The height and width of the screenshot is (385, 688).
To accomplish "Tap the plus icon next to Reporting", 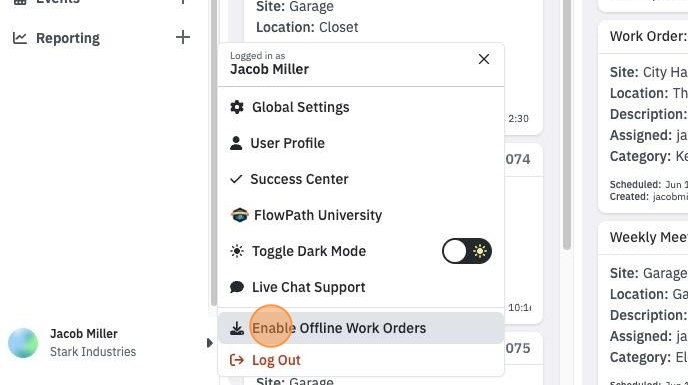I will pos(183,37).
